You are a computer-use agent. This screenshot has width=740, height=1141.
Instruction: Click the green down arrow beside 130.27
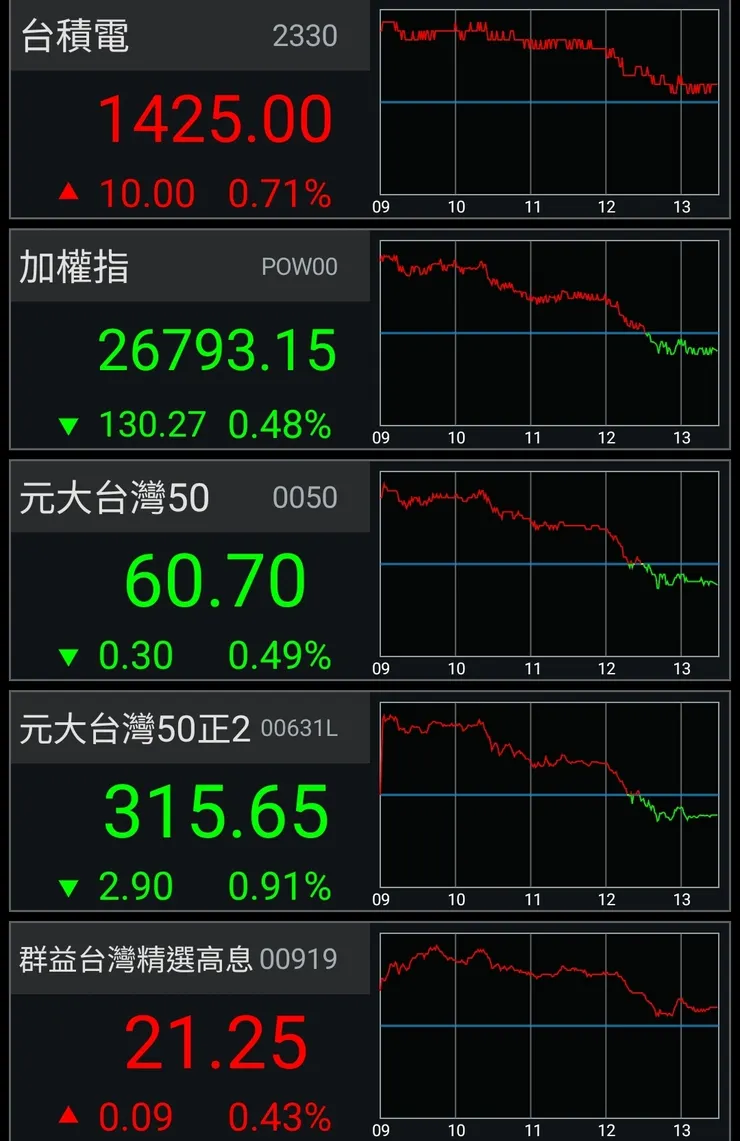70,424
